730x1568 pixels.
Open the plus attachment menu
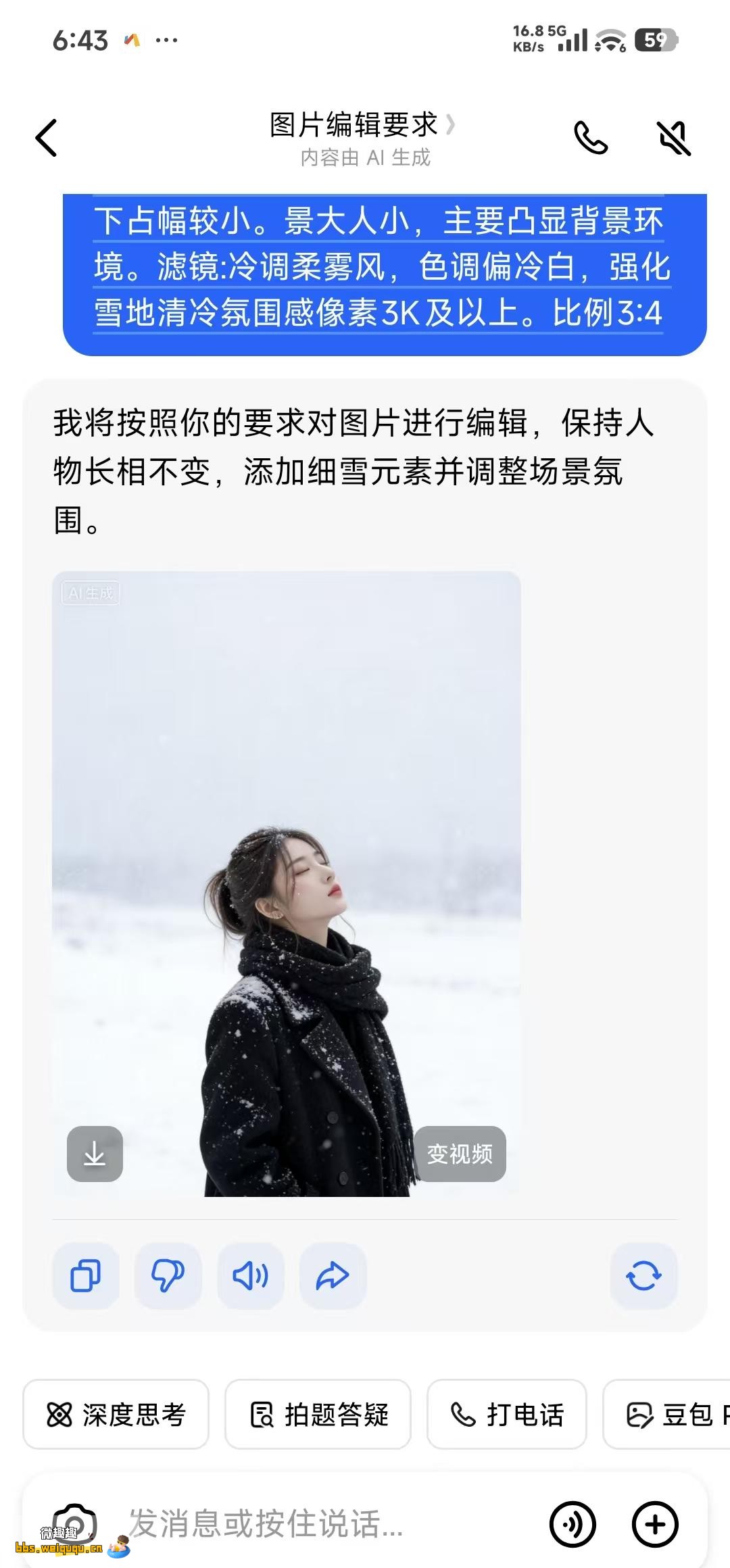[x=655, y=1524]
